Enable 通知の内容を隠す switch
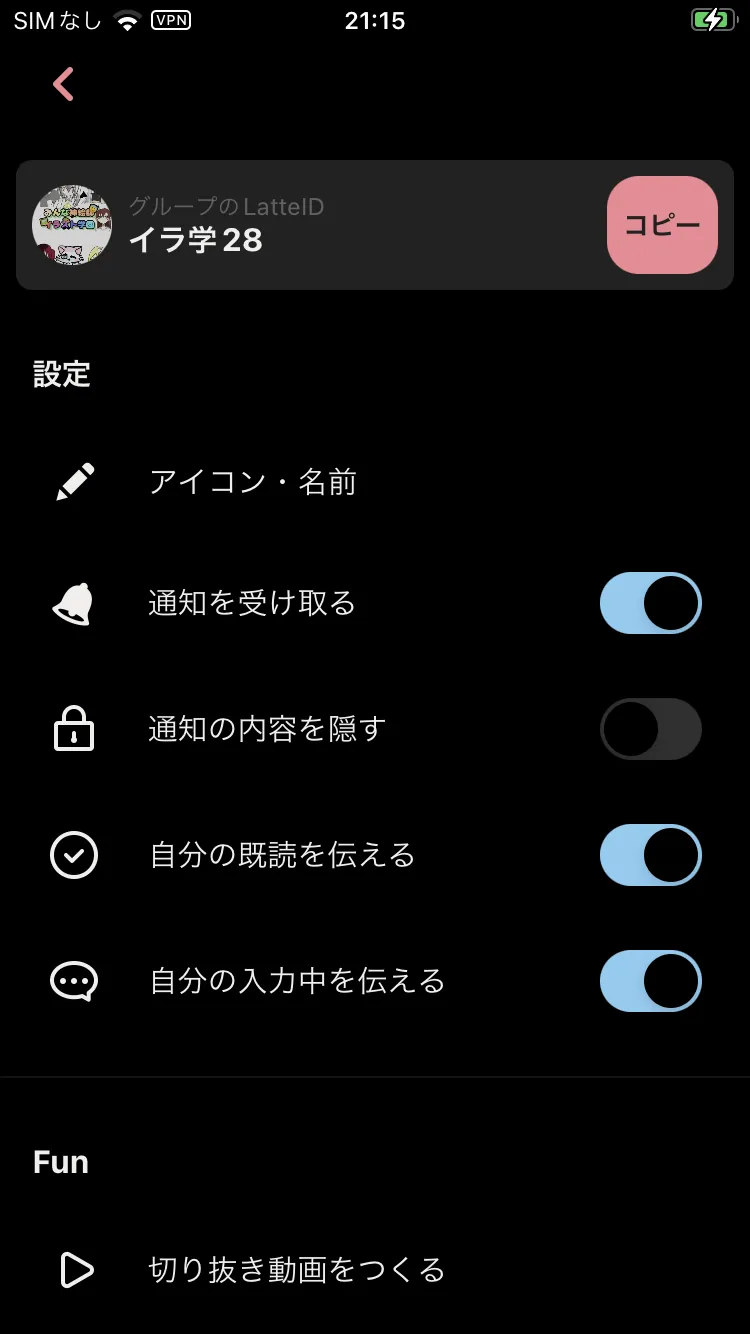 pyautogui.click(x=650, y=730)
